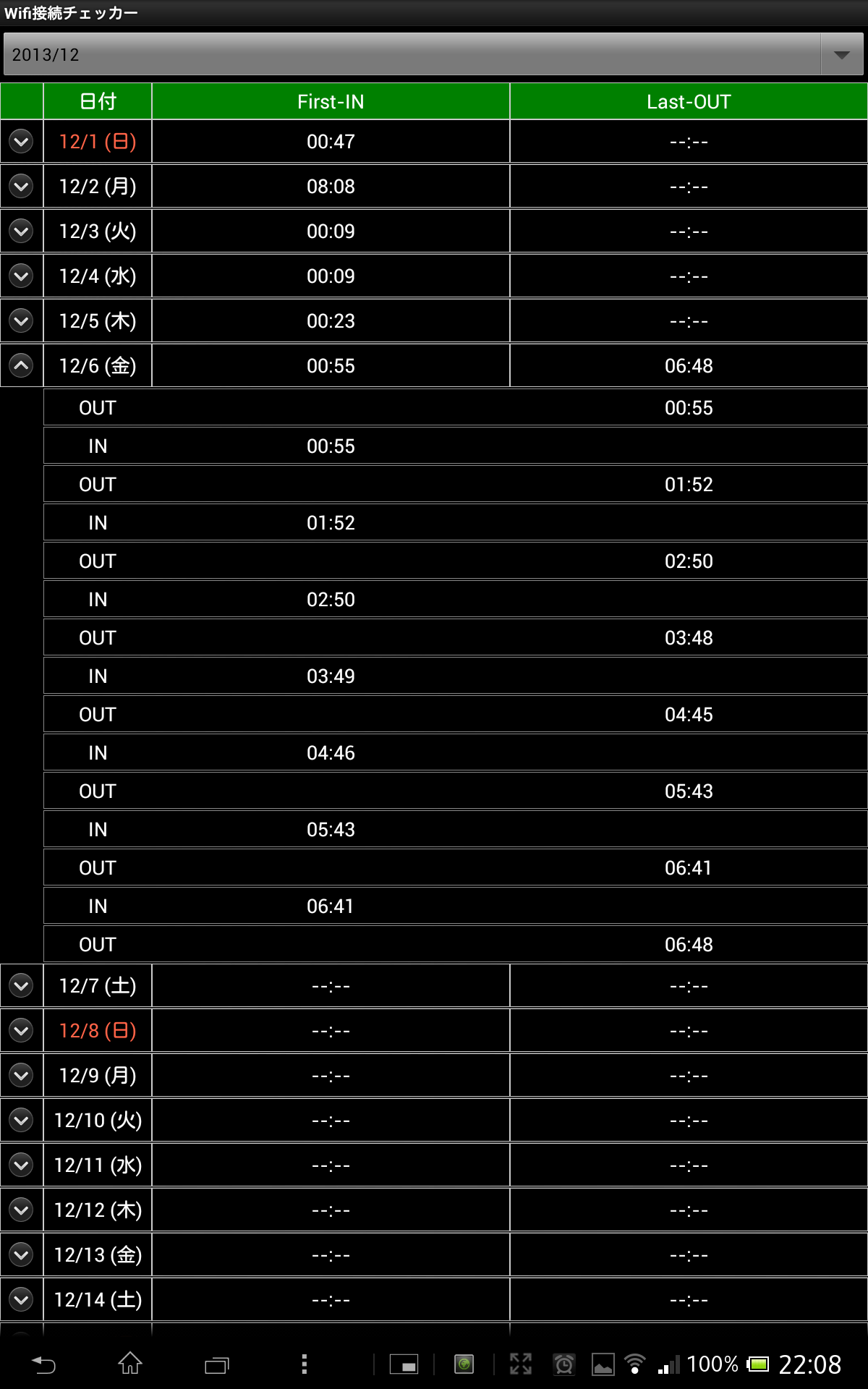Expand the 12/14 (土) row
This screenshot has height=1389, width=868.
point(22,1299)
